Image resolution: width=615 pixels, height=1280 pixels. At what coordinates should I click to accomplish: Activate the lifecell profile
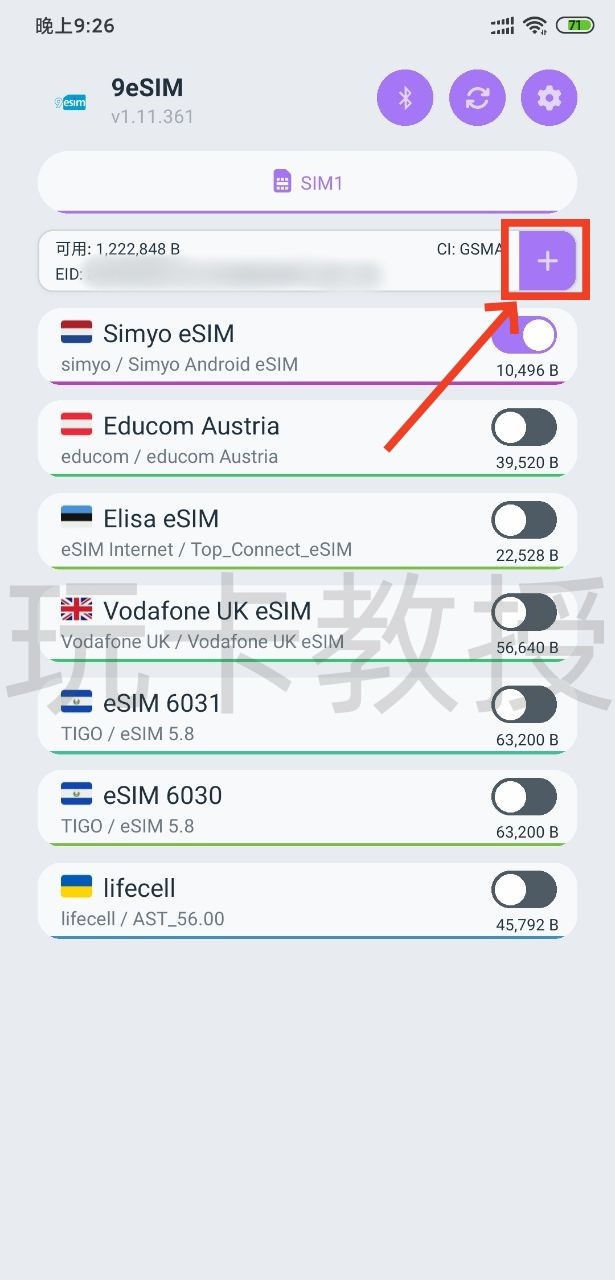[524, 889]
